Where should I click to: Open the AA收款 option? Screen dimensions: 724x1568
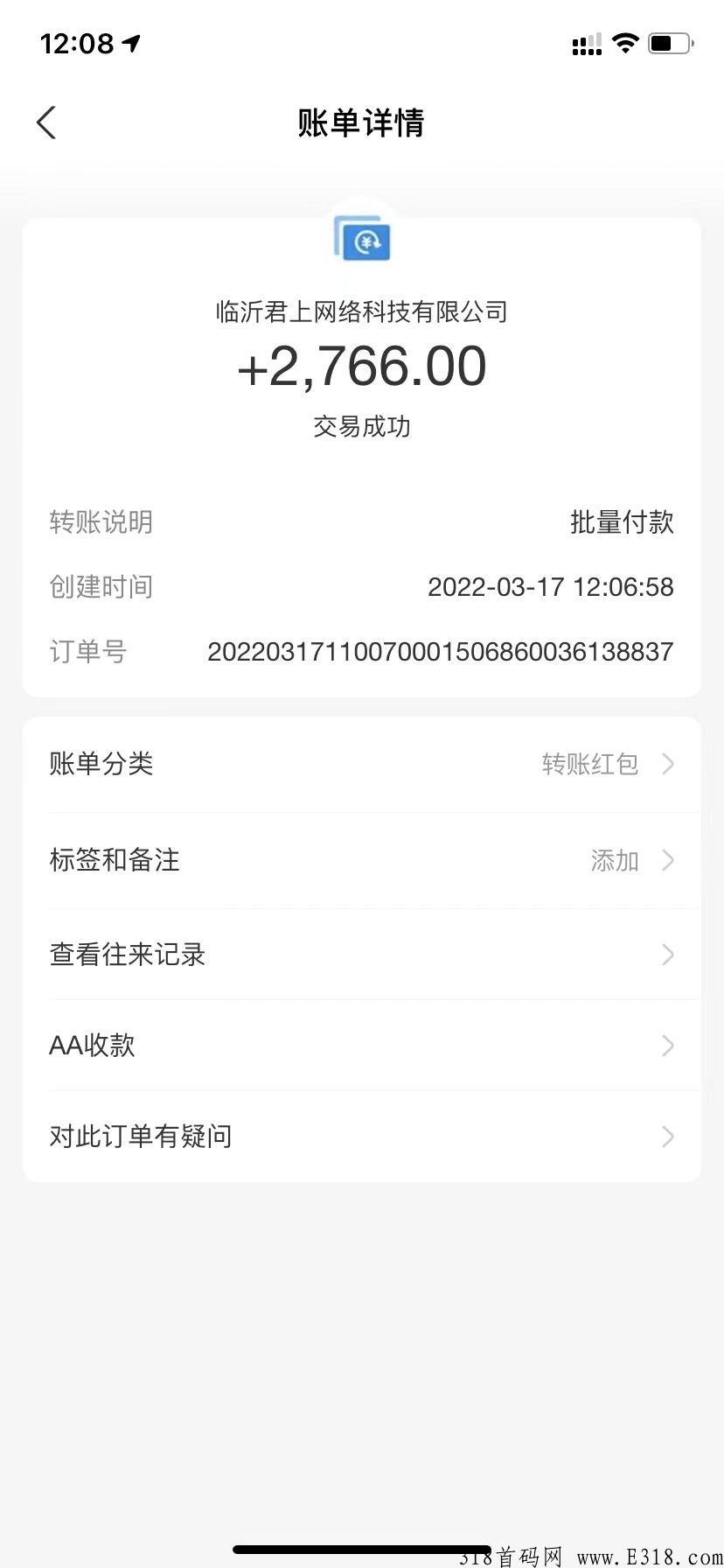[362, 1046]
